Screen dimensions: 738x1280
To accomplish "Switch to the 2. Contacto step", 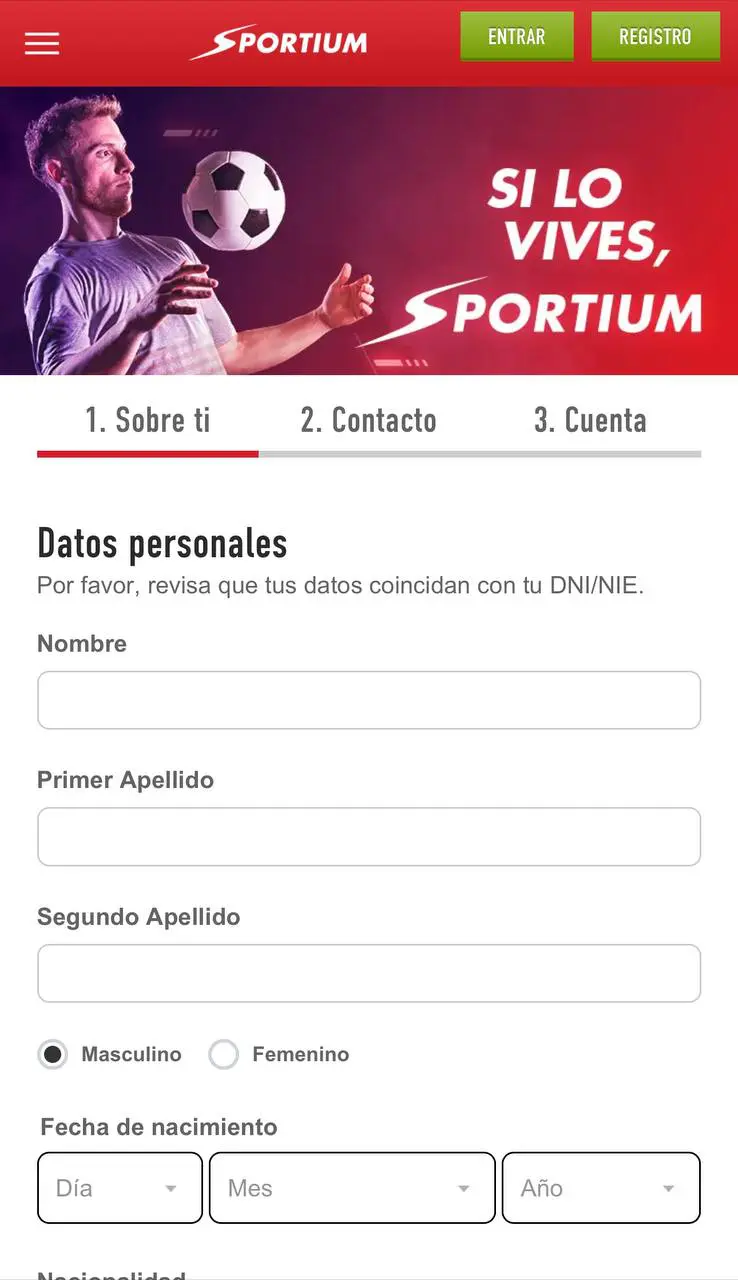I will [368, 420].
